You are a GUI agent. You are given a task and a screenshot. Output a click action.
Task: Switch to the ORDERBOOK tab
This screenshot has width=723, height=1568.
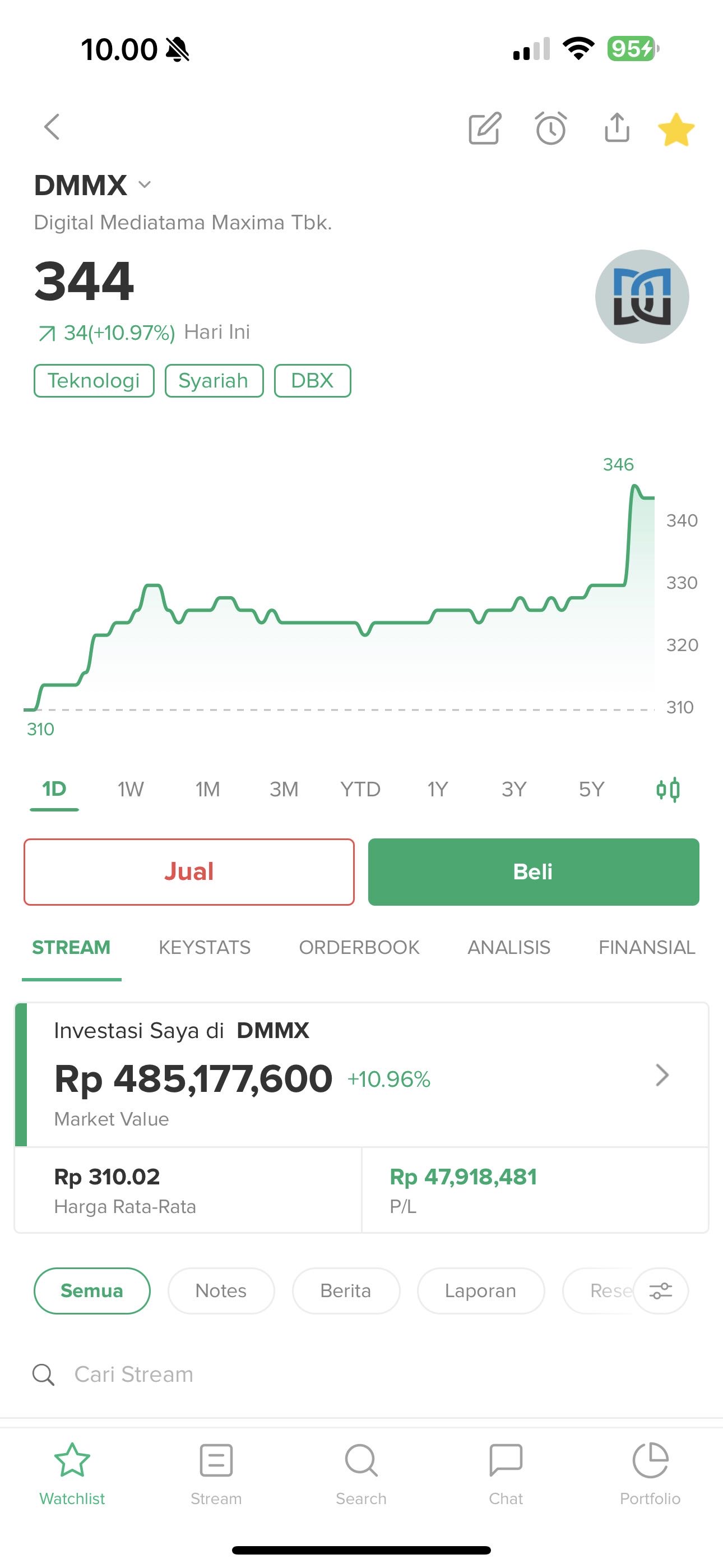[x=359, y=947]
